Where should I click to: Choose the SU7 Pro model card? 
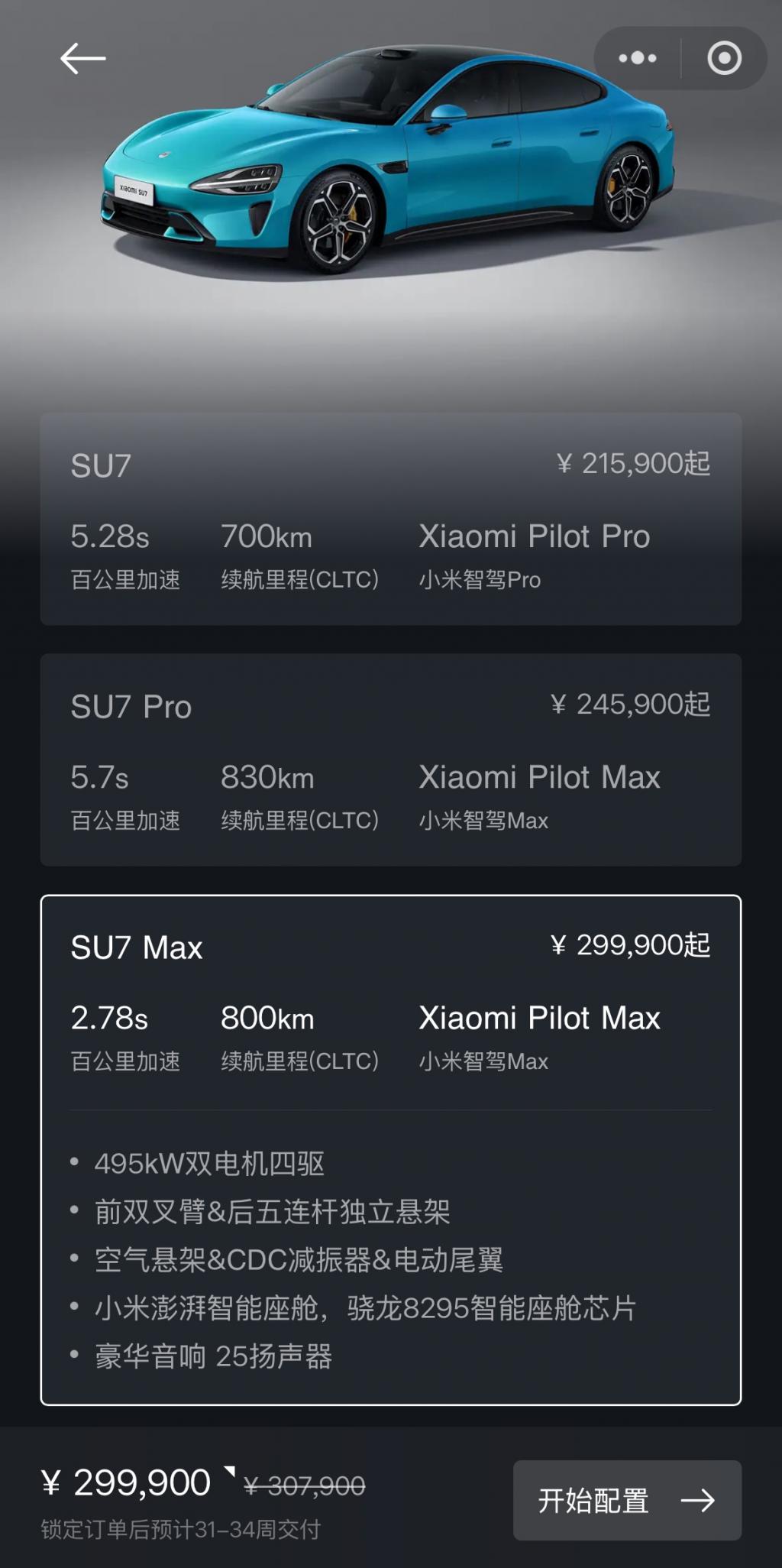390,760
